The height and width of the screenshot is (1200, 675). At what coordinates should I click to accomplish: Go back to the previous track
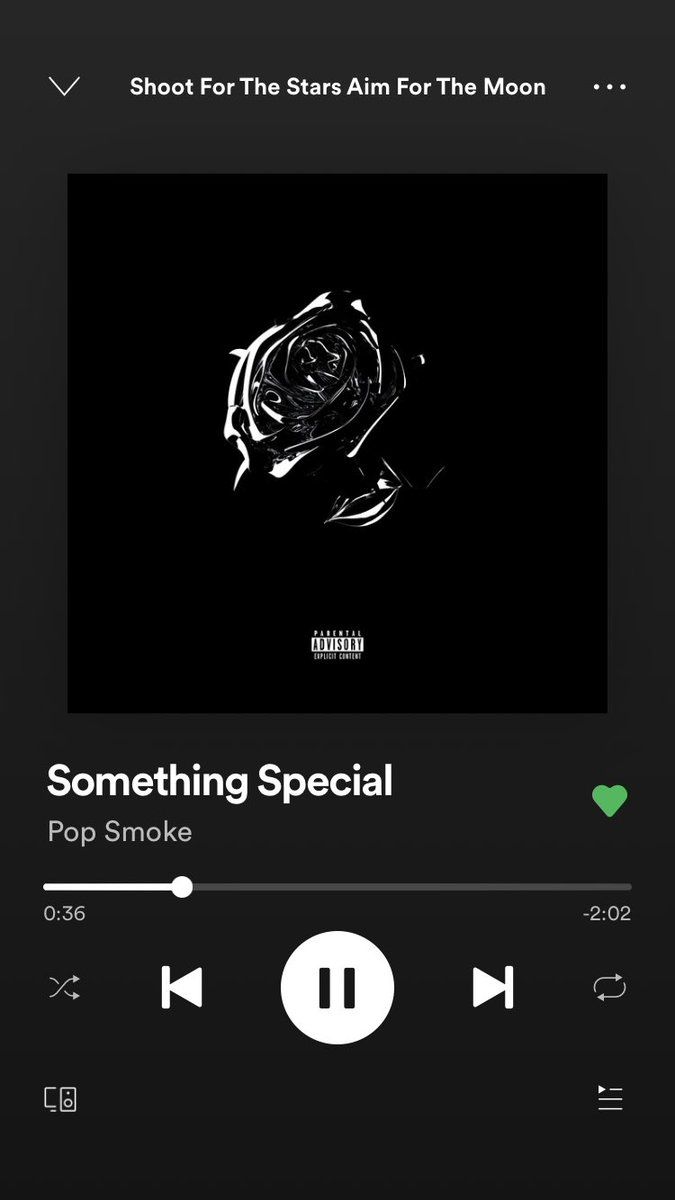(182, 988)
